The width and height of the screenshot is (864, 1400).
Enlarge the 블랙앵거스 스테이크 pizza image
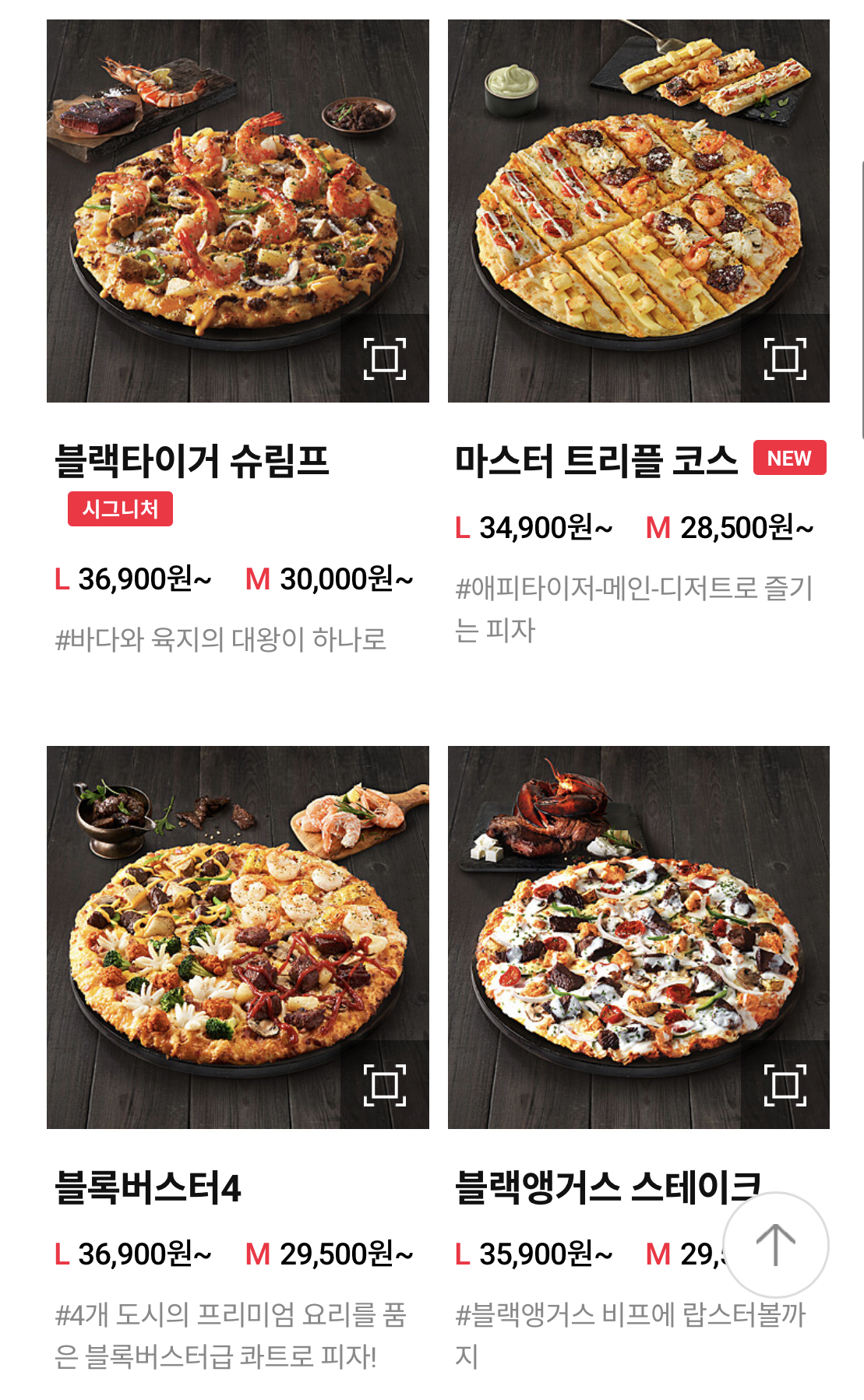click(x=785, y=1085)
